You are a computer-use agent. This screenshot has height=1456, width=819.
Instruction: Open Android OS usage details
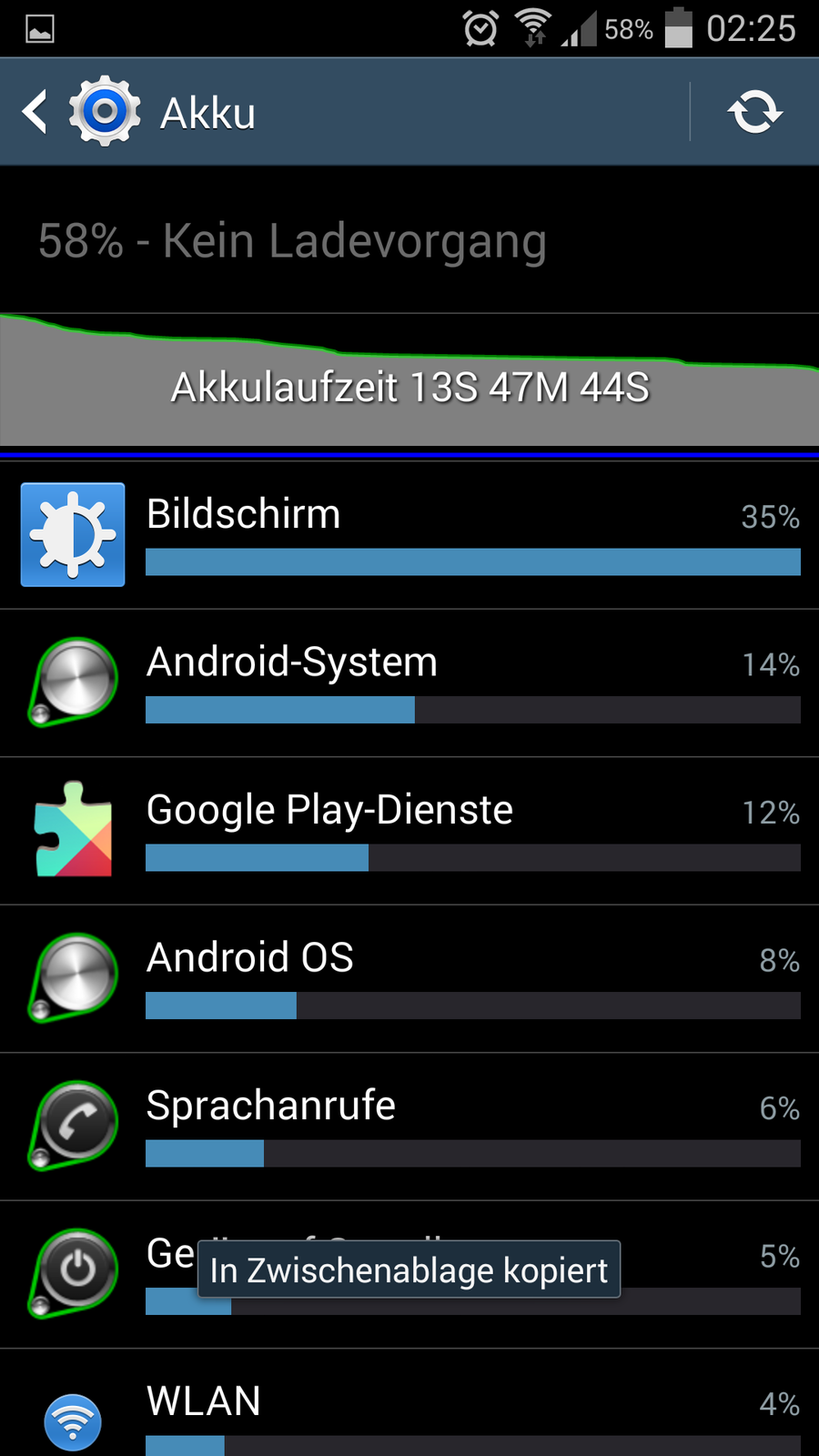pos(409,978)
